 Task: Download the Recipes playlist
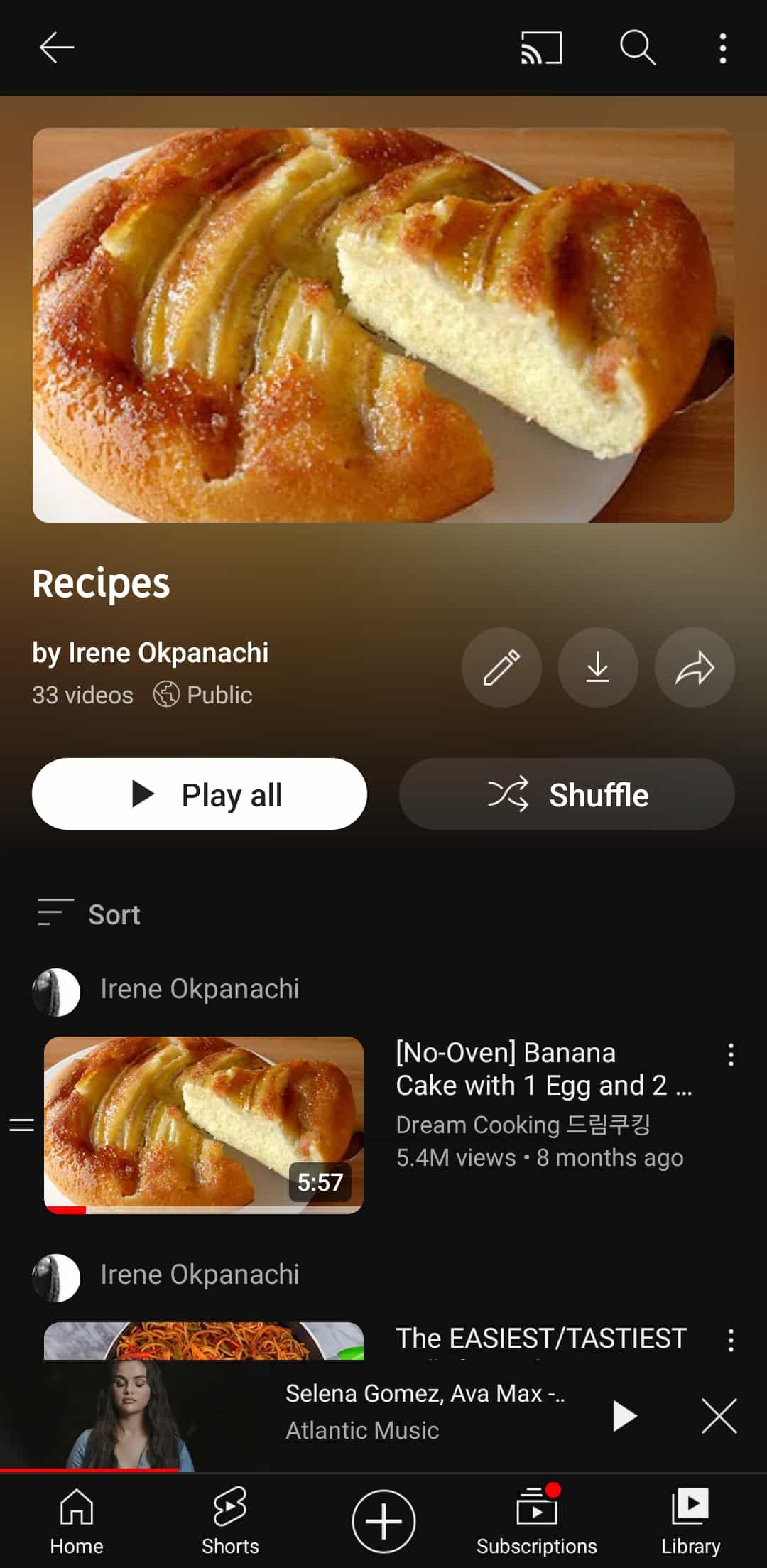[598, 668]
